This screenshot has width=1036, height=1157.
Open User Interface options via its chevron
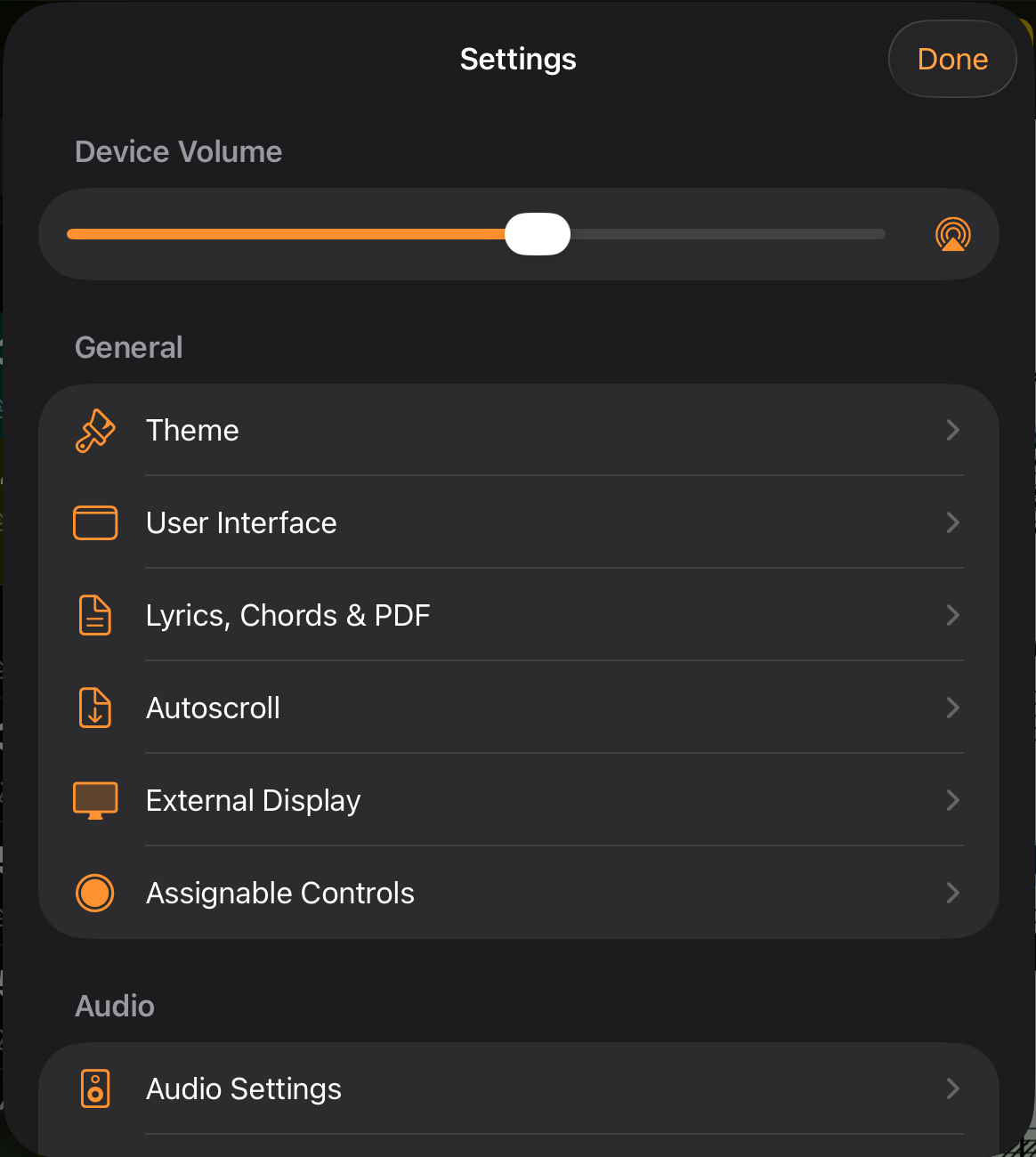[x=952, y=522]
